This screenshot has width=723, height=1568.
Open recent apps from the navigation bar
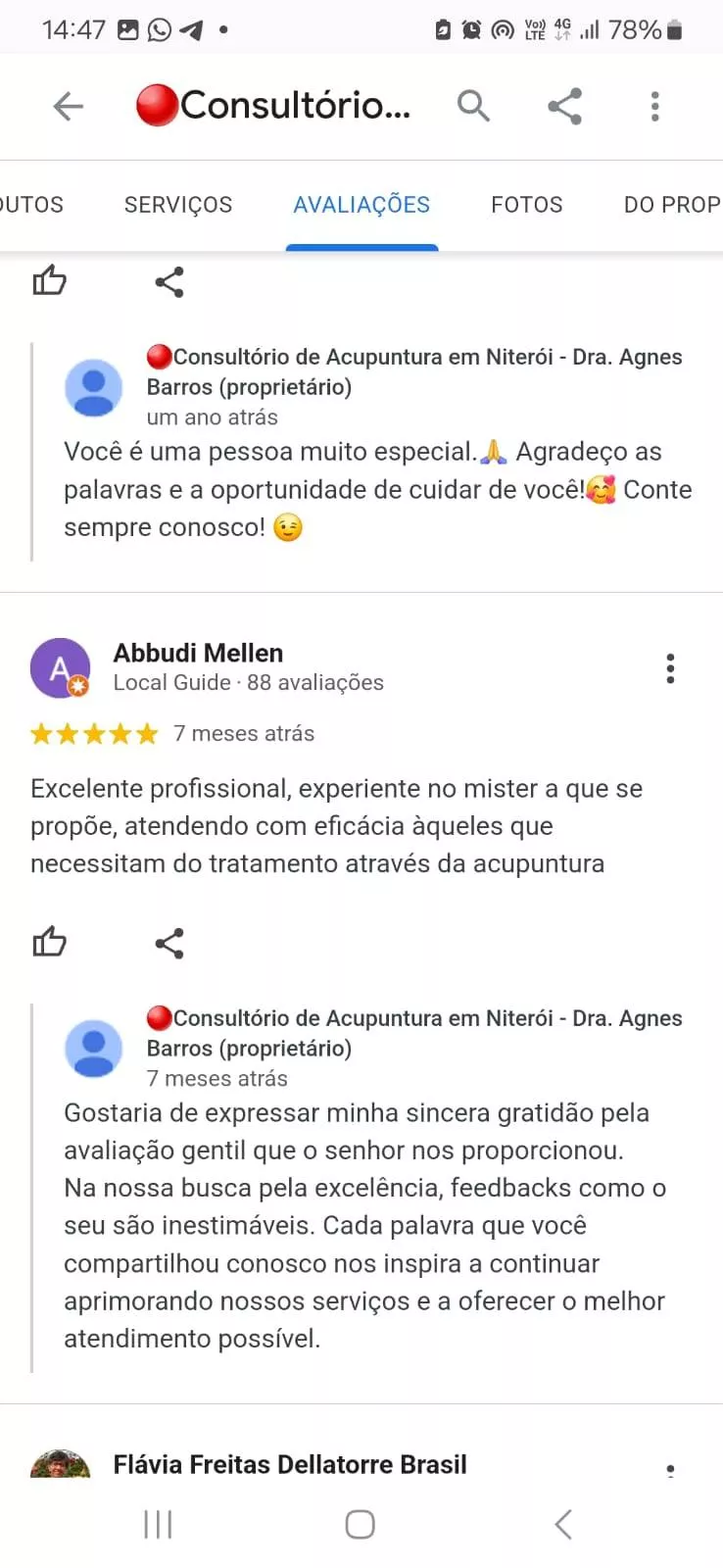158,1524
